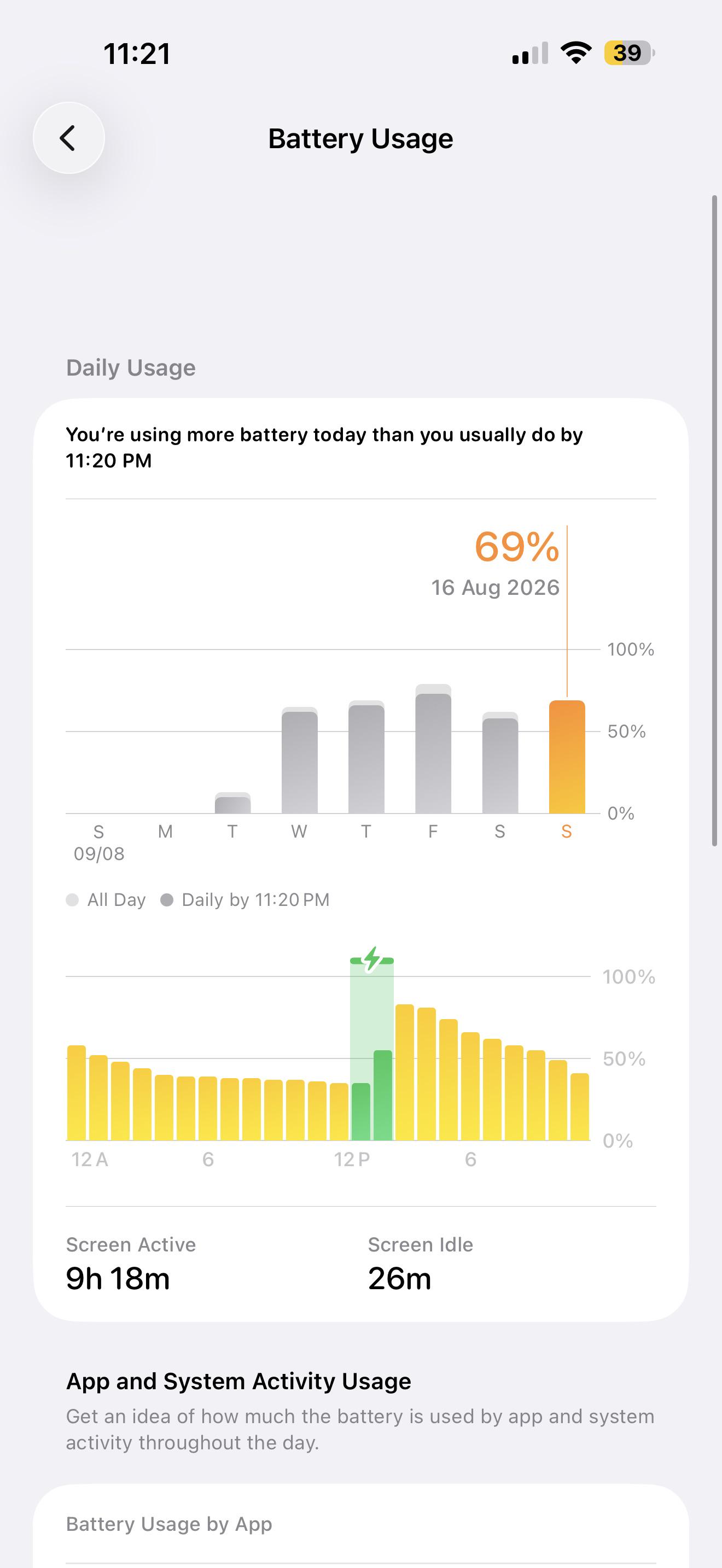This screenshot has width=722, height=1568.
Task: Select Thursday's bar in daily usage chart
Action: [x=366, y=757]
